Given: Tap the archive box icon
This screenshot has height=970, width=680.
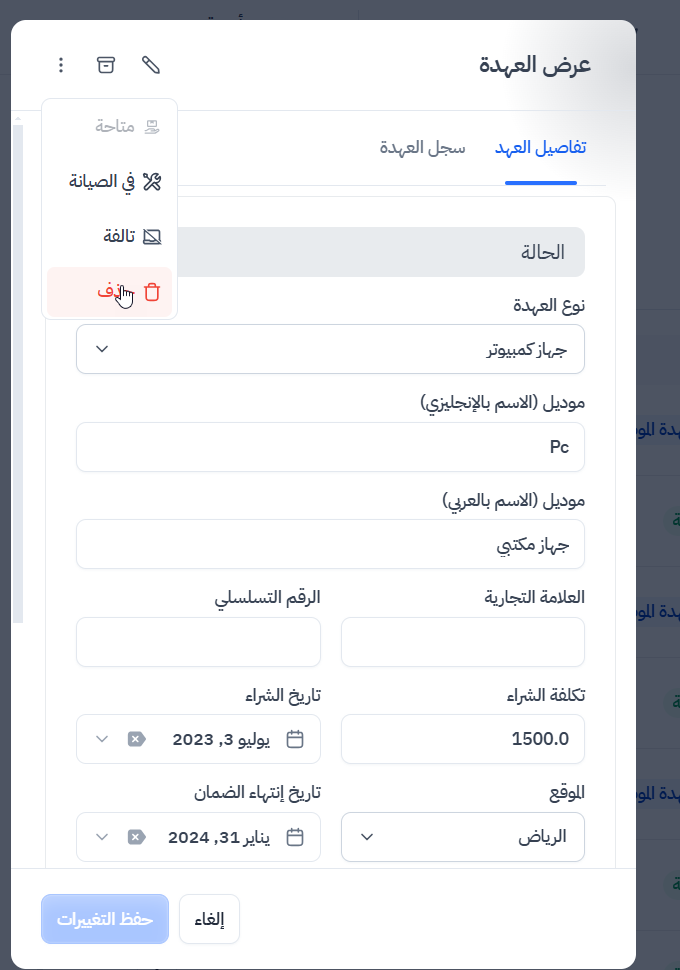Looking at the screenshot, I should [x=106, y=66].
